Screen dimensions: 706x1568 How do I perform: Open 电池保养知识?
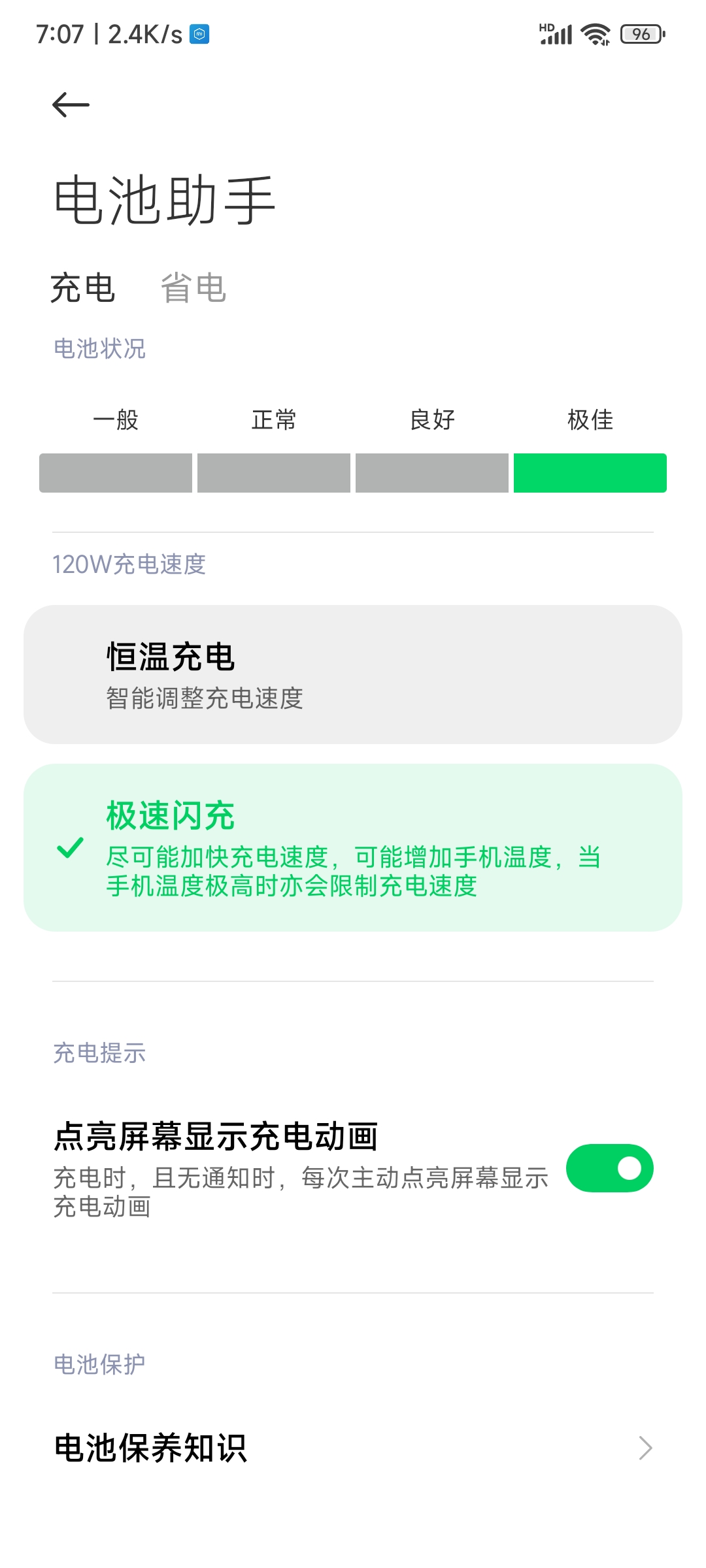tap(353, 1448)
